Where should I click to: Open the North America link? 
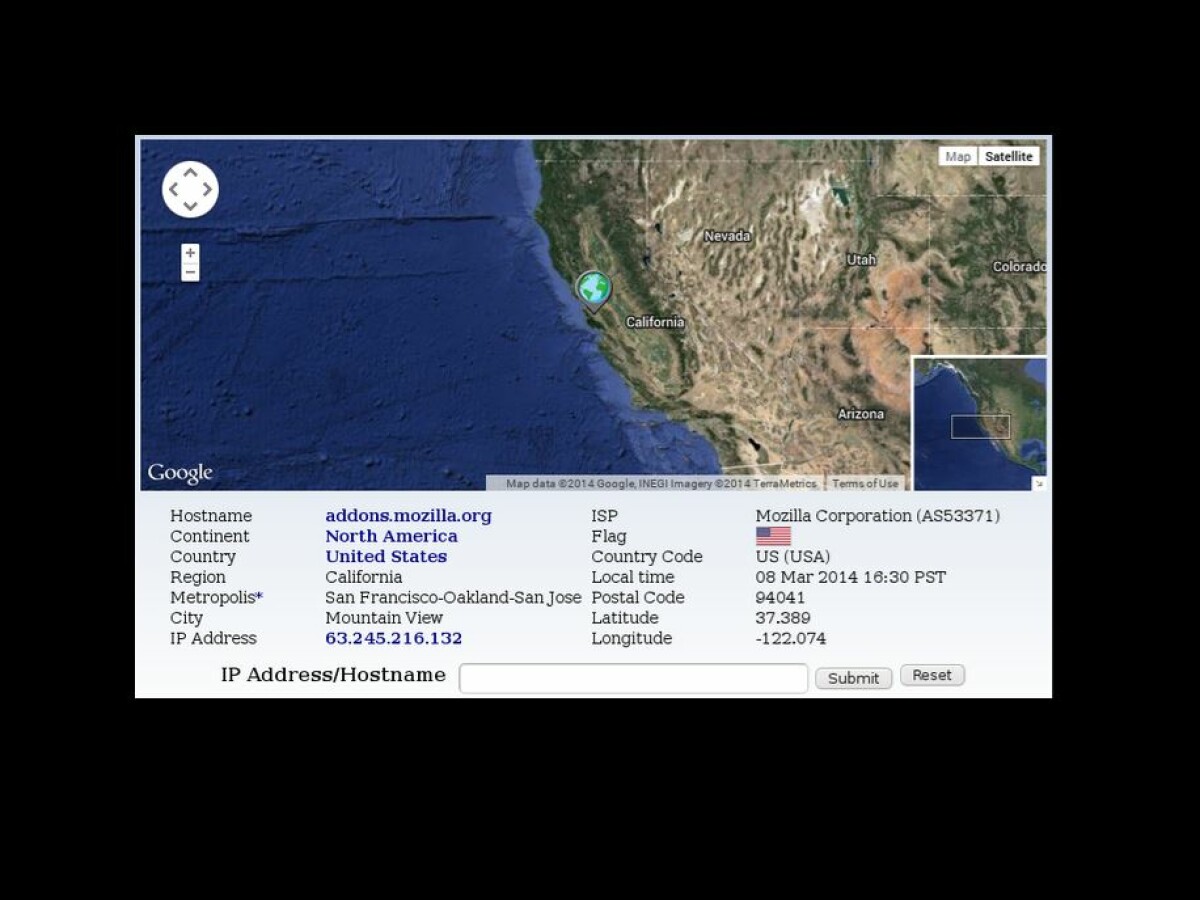point(391,536)
